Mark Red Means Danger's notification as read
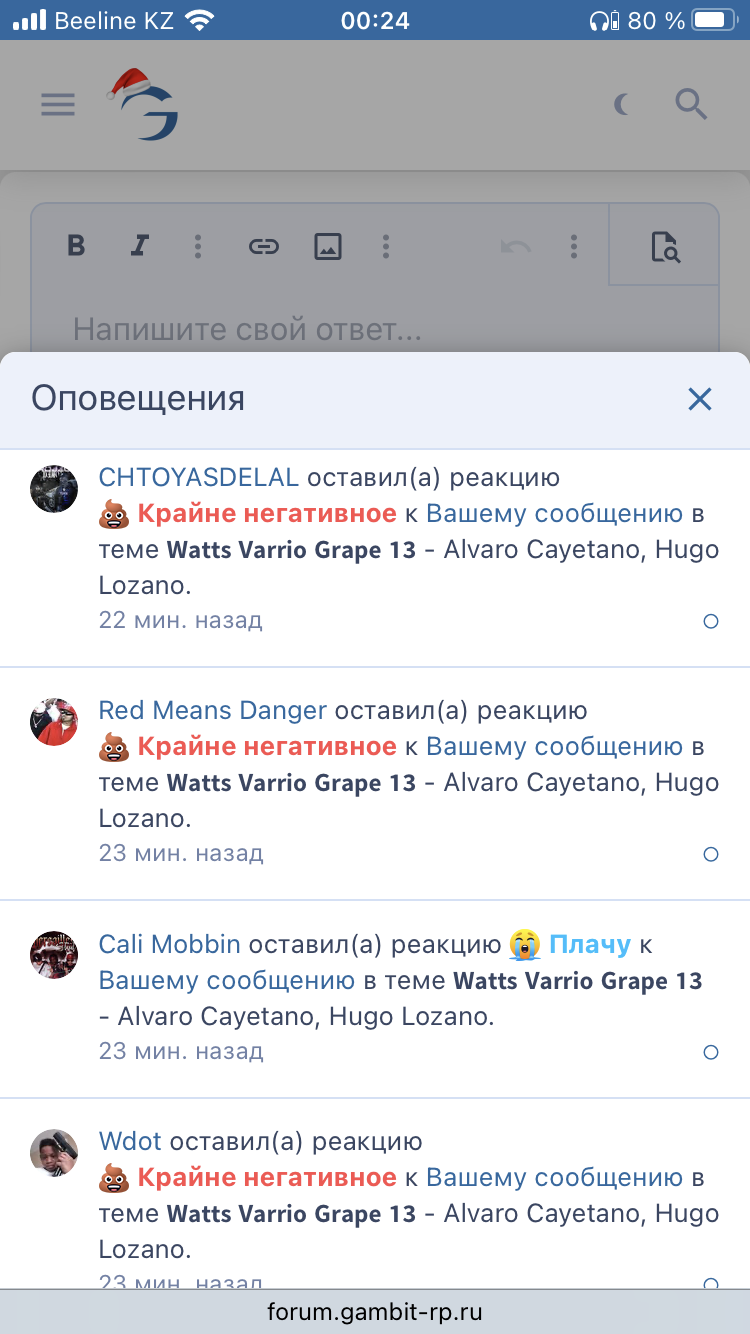750x1334 pixels. point(711,854)
